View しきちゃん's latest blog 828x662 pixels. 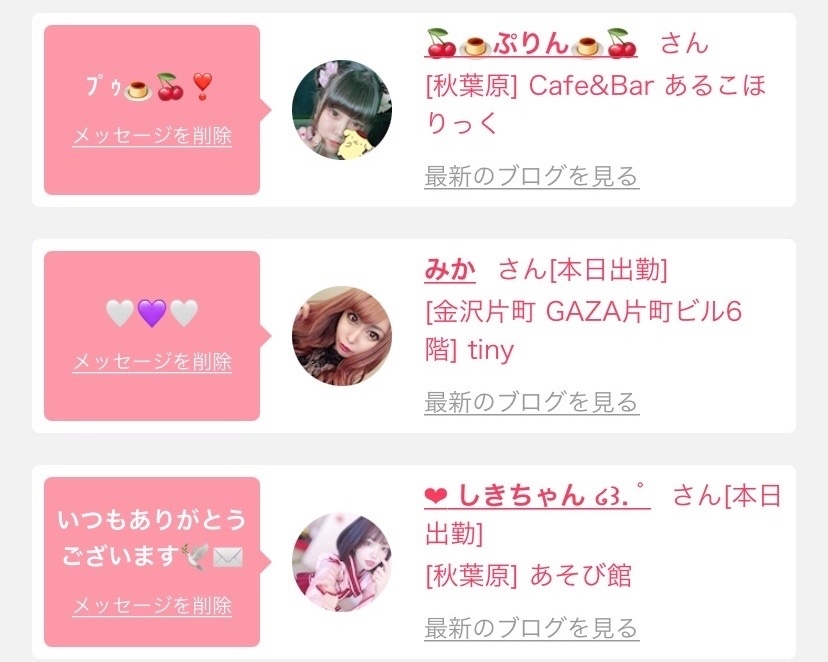pos(531,629)
